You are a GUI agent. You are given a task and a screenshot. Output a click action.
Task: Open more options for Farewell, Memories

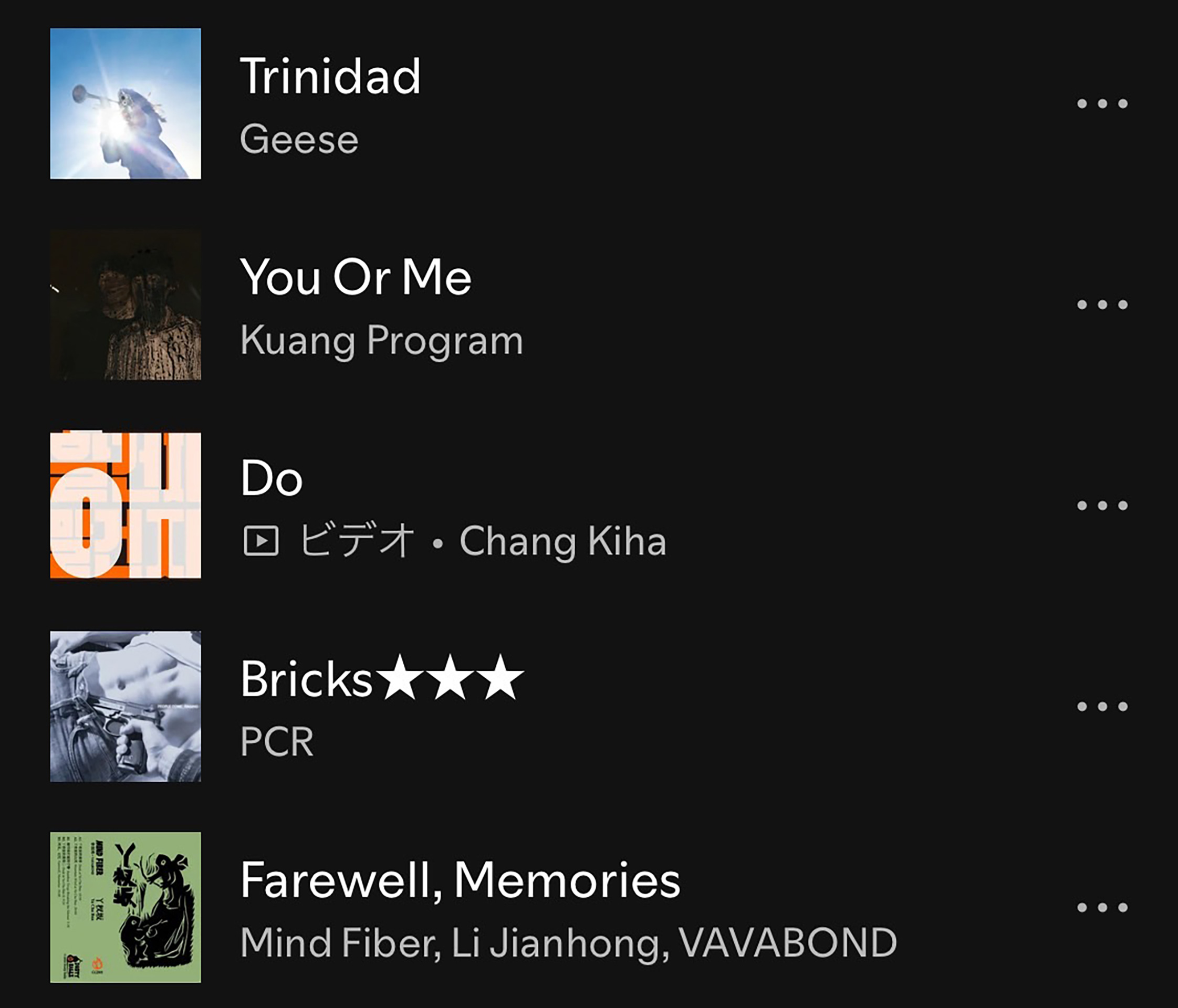tap(1102, 907)
